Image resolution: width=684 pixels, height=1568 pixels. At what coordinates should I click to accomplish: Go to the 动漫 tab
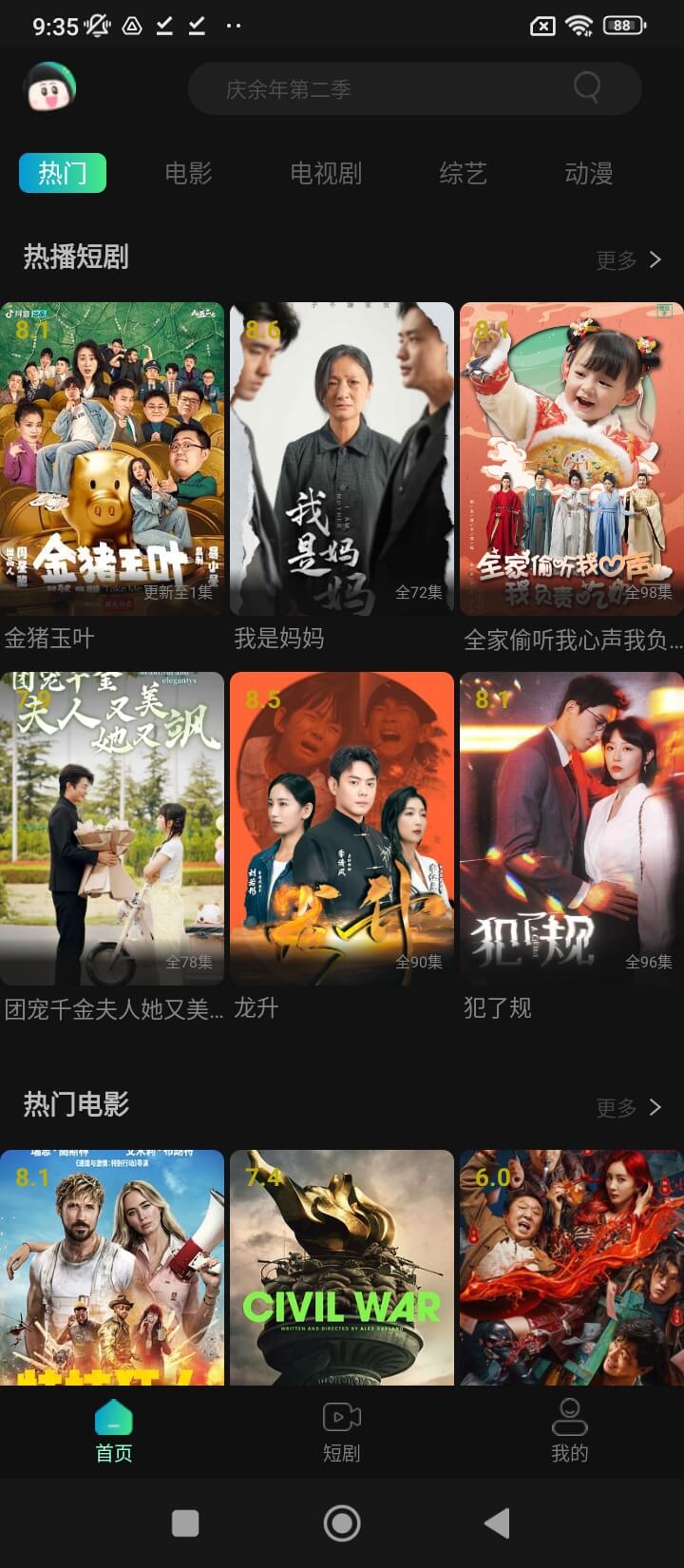[x=589, y=173]
